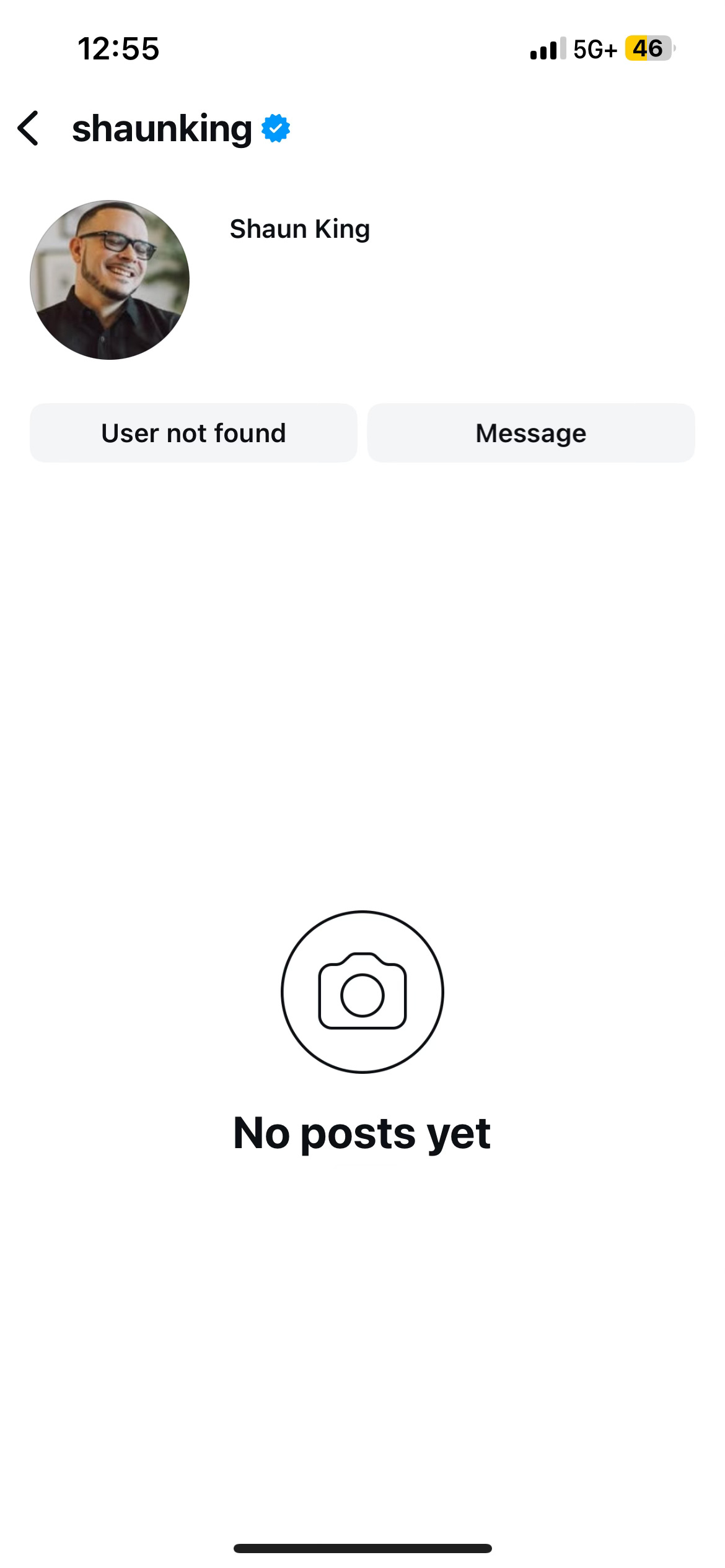Message Shaun King
Image resolution: width=725 pixels, height=1568 pixels.
pyautogui.click(x=530, y=433)
